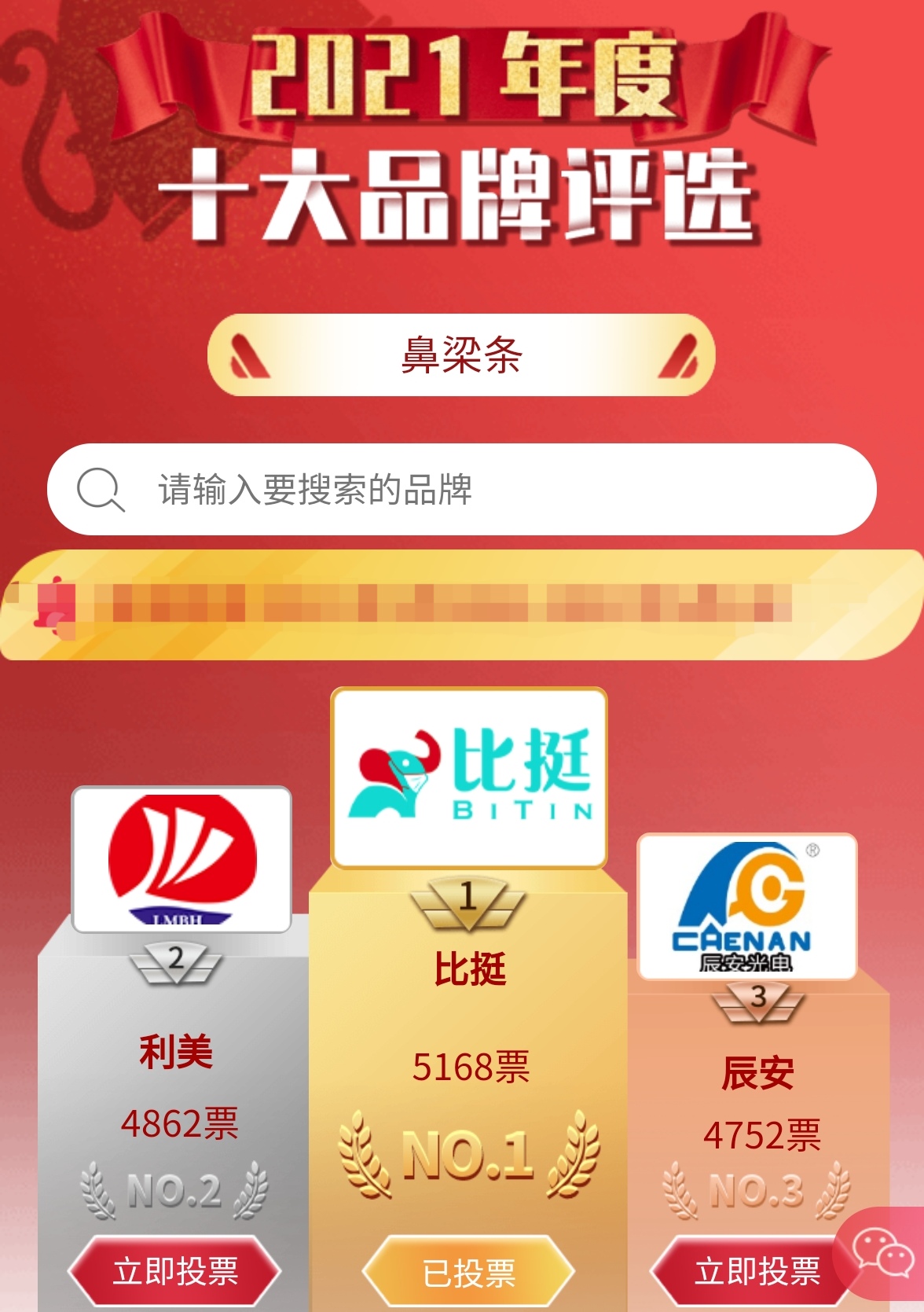The width and height of the screenshot is (924, 1312).
Task: Open the 利美 brand card
Action: 181,859
